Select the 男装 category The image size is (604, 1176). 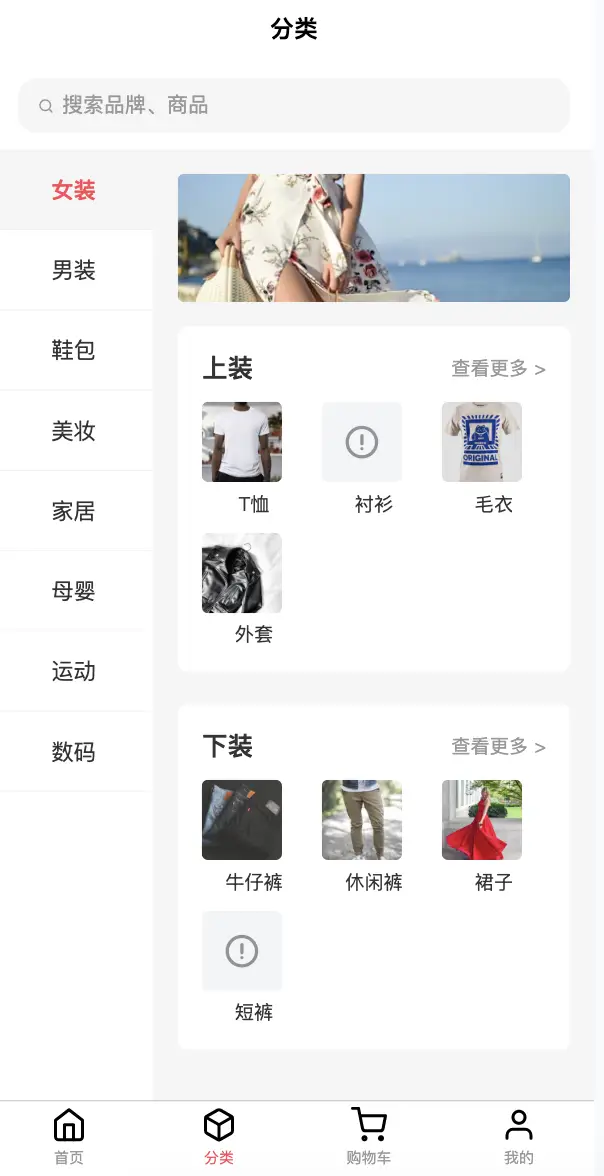pos(75,270)
